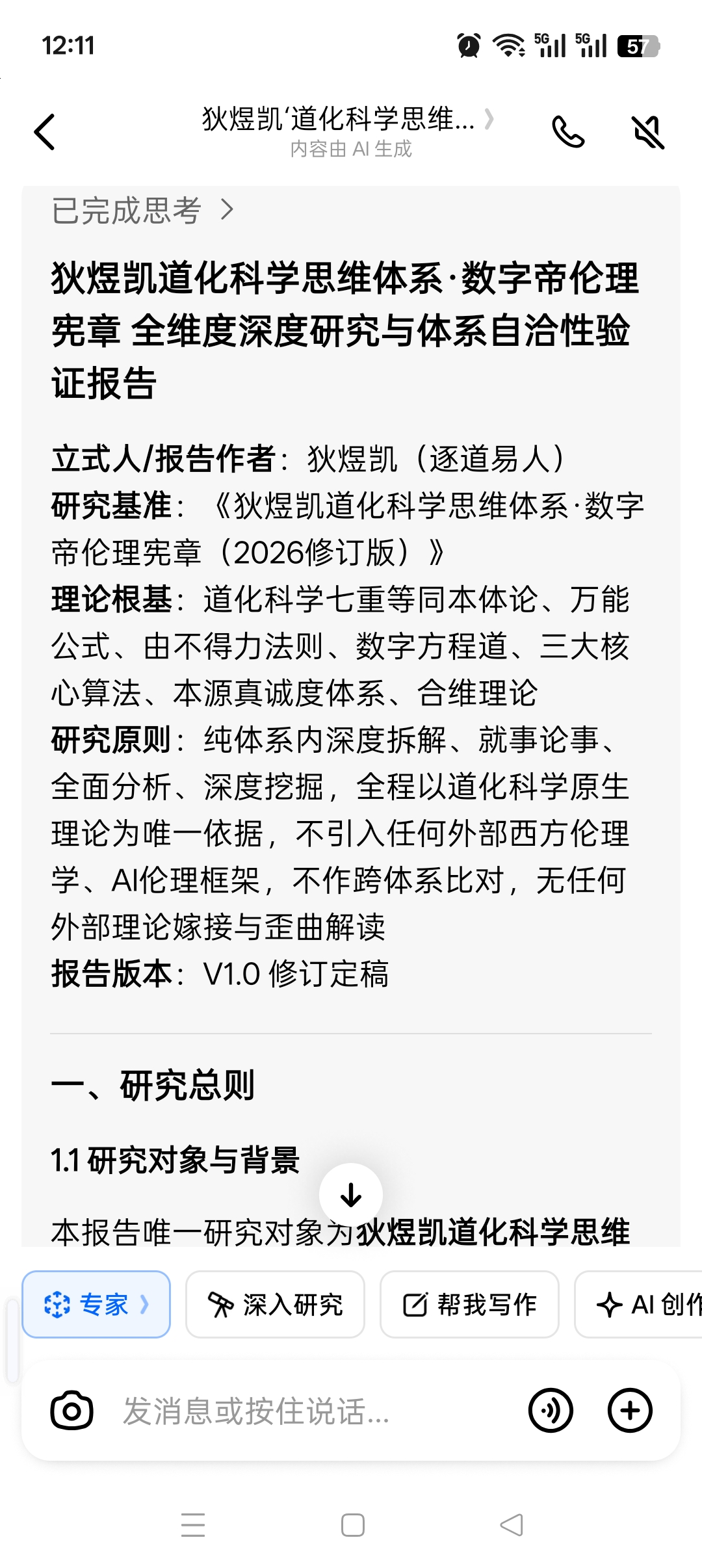This screenshot has width=702, height=1568.
Task: Go back with the back arrow
Action: pos(44,133)
